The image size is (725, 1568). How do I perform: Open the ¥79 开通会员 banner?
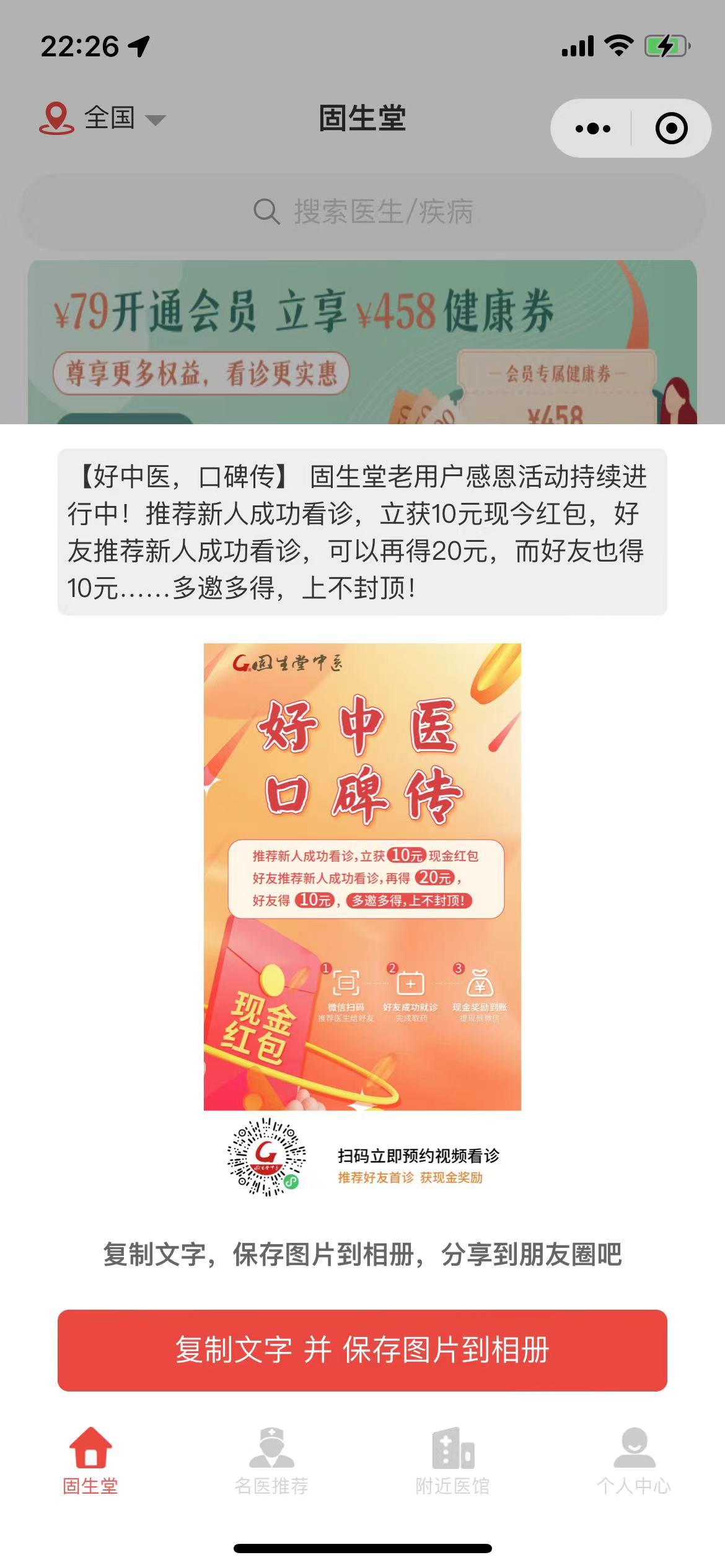coord(362,342)
